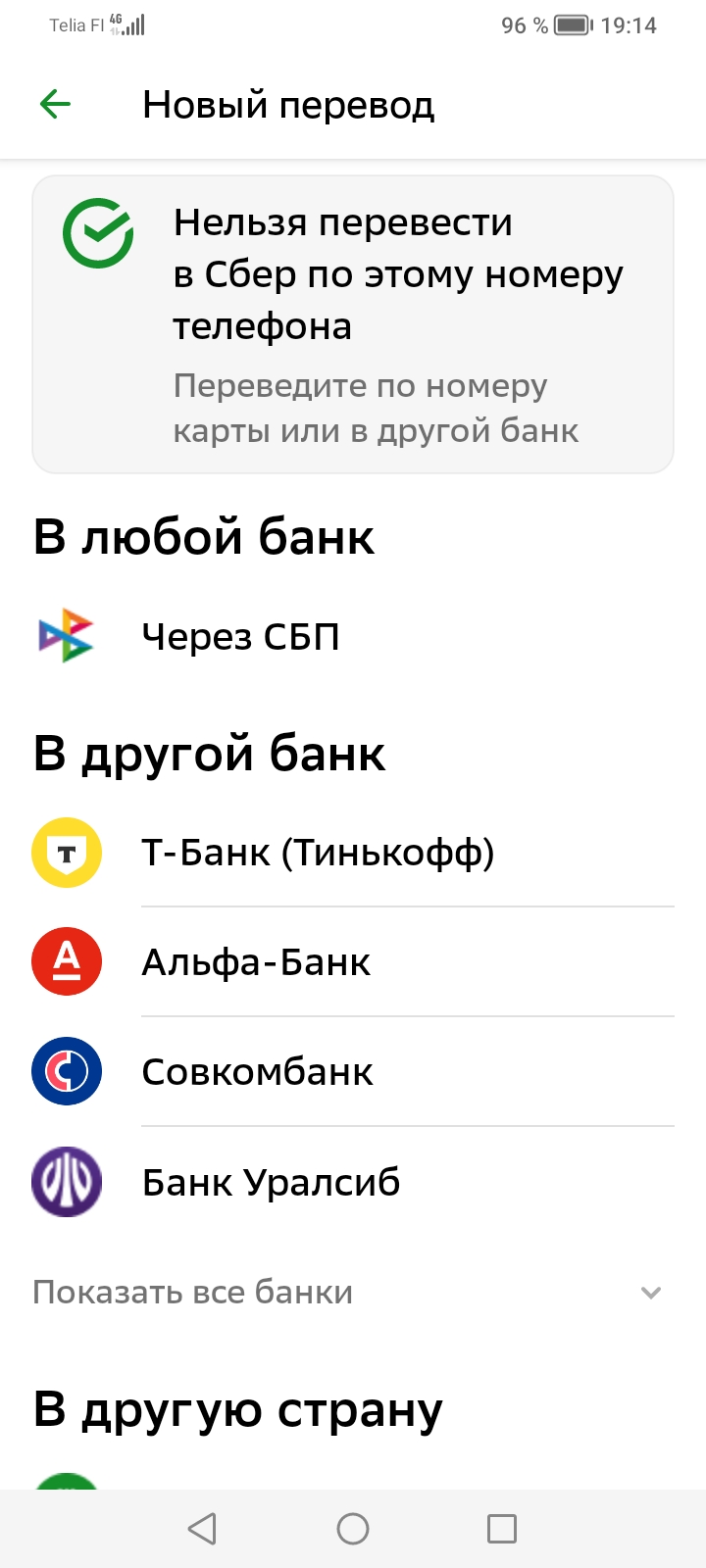Open the Банк Уралсиб transfer option
Screen dimensions: 706x1568
pos(272,1183)
